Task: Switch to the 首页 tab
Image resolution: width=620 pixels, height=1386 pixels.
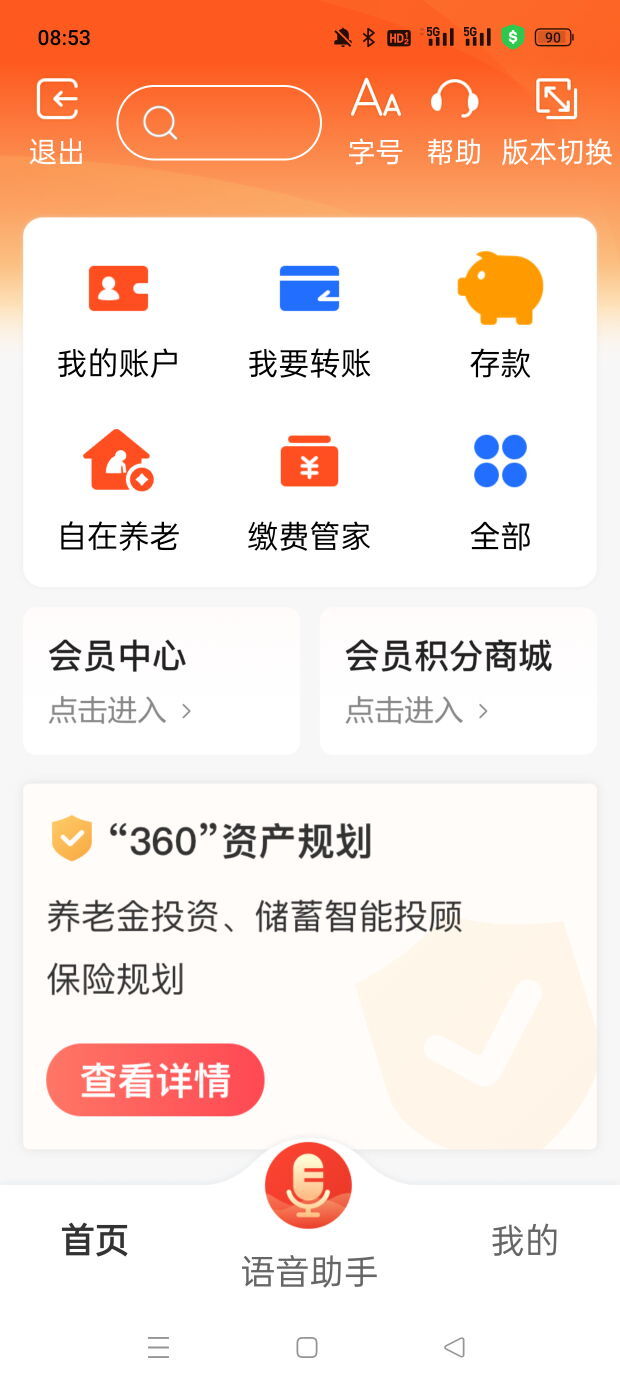Action: pyautogui.click(x=95, y=1241)
